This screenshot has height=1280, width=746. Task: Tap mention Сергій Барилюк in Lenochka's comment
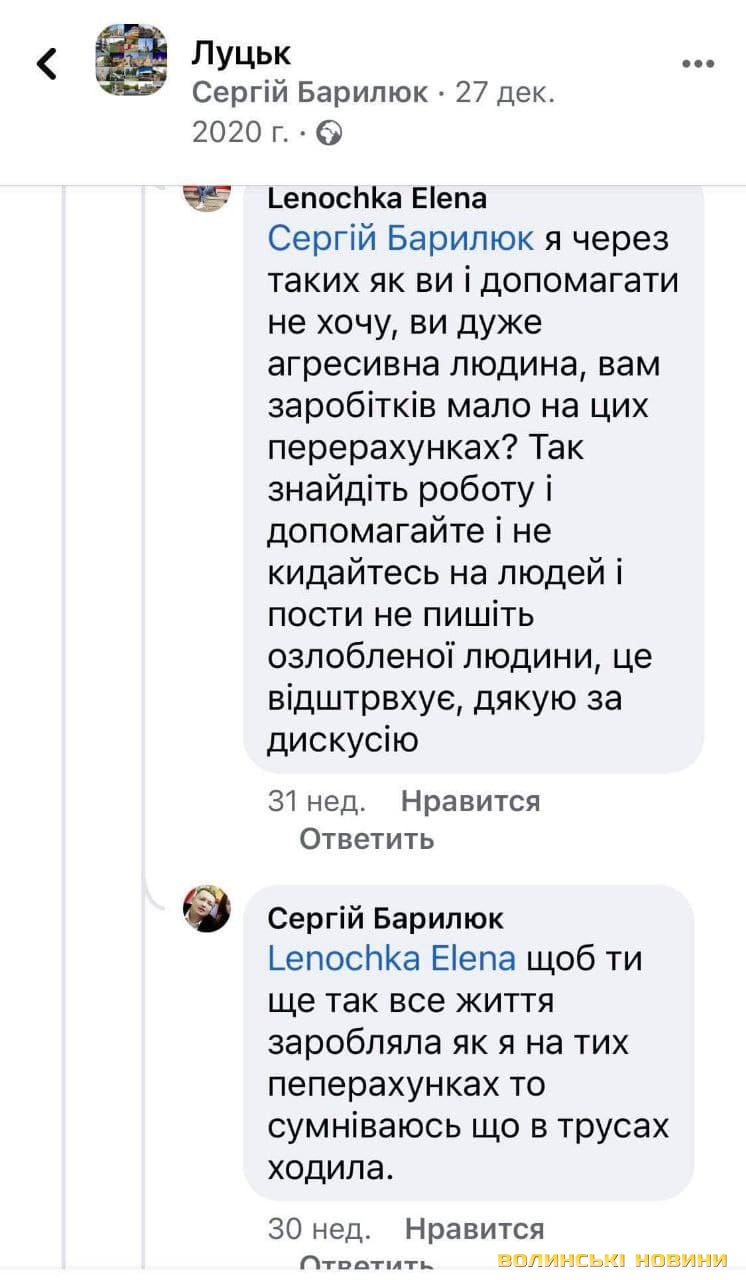pos(403,239)
